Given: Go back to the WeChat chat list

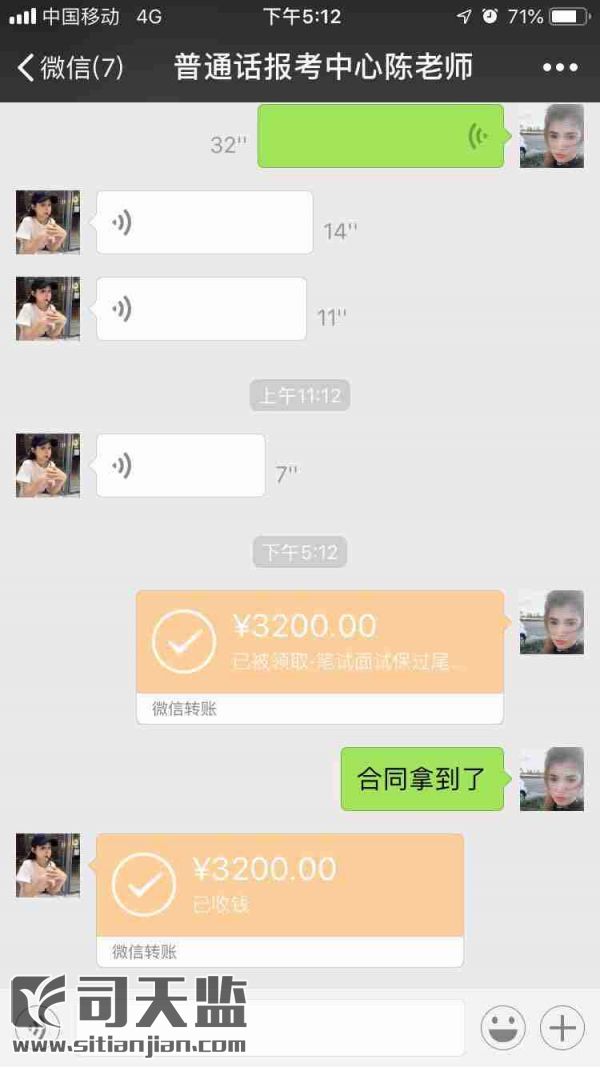Looking at the screenshot, I should click(x=68, y=68).
